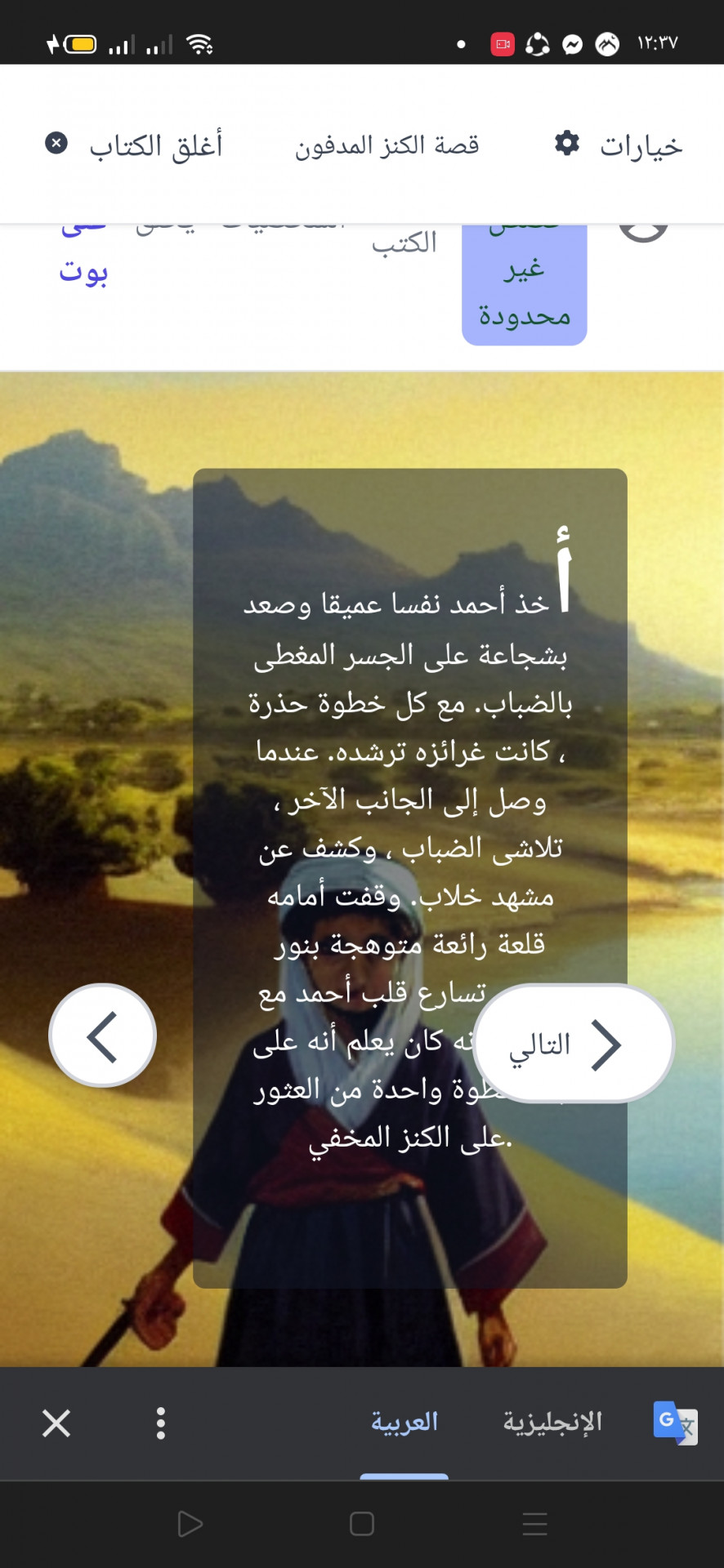The height and width of the screenshot is (1568, 724).
Task: Dismiss the Google Translate bar
Action: click(x=56, y=1423)
